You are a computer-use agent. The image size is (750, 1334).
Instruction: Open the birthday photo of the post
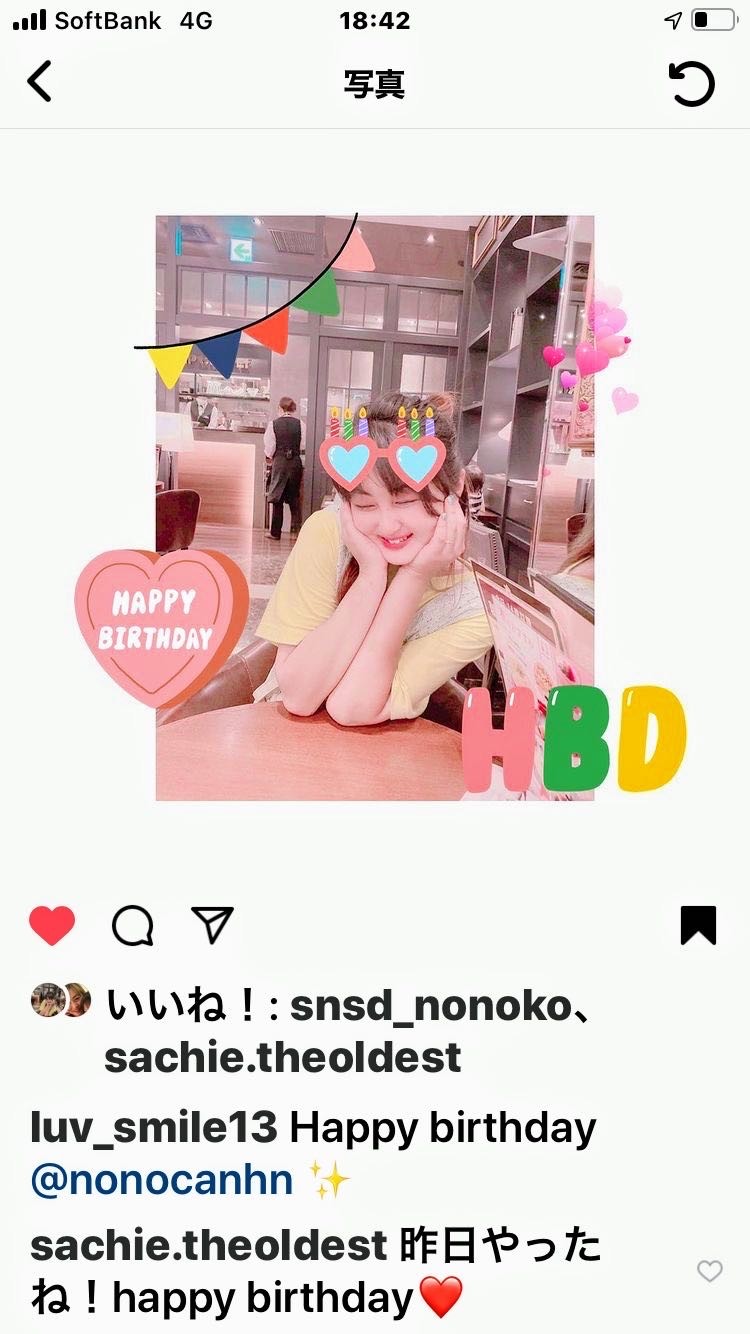[375, 508]
